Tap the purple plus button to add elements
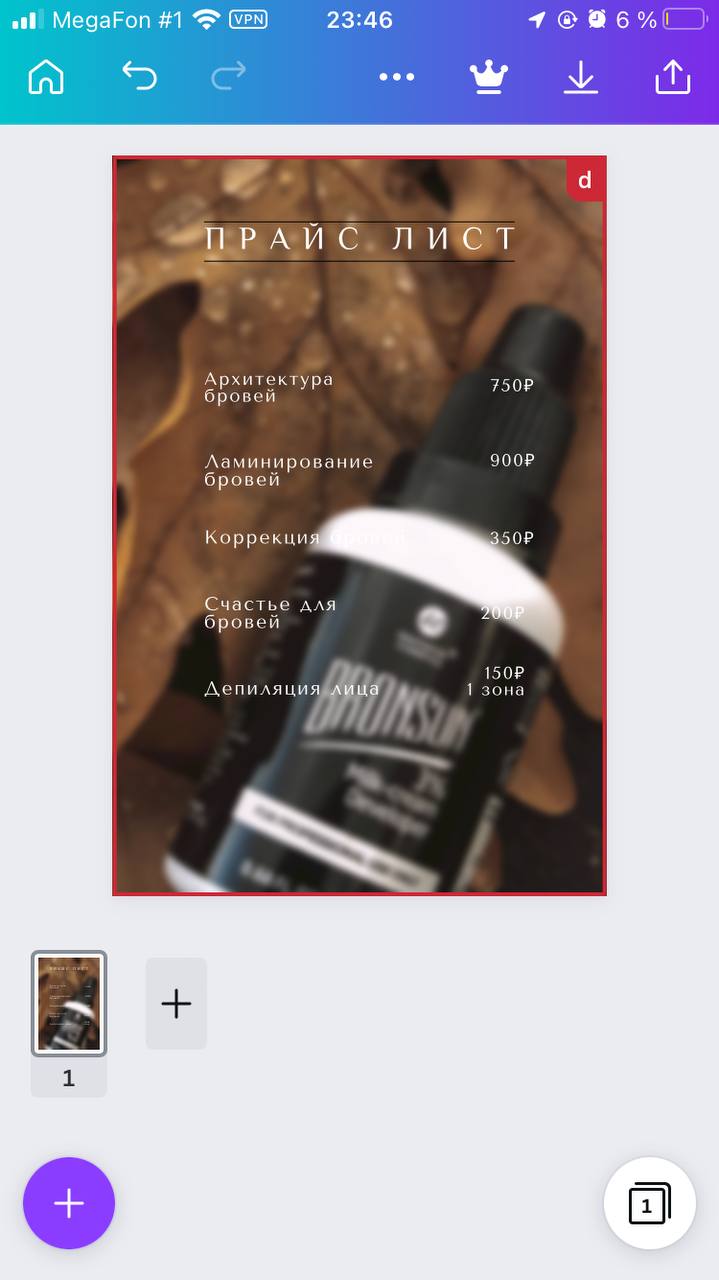Screen dimensions: 719x1280 [69, 1203]
